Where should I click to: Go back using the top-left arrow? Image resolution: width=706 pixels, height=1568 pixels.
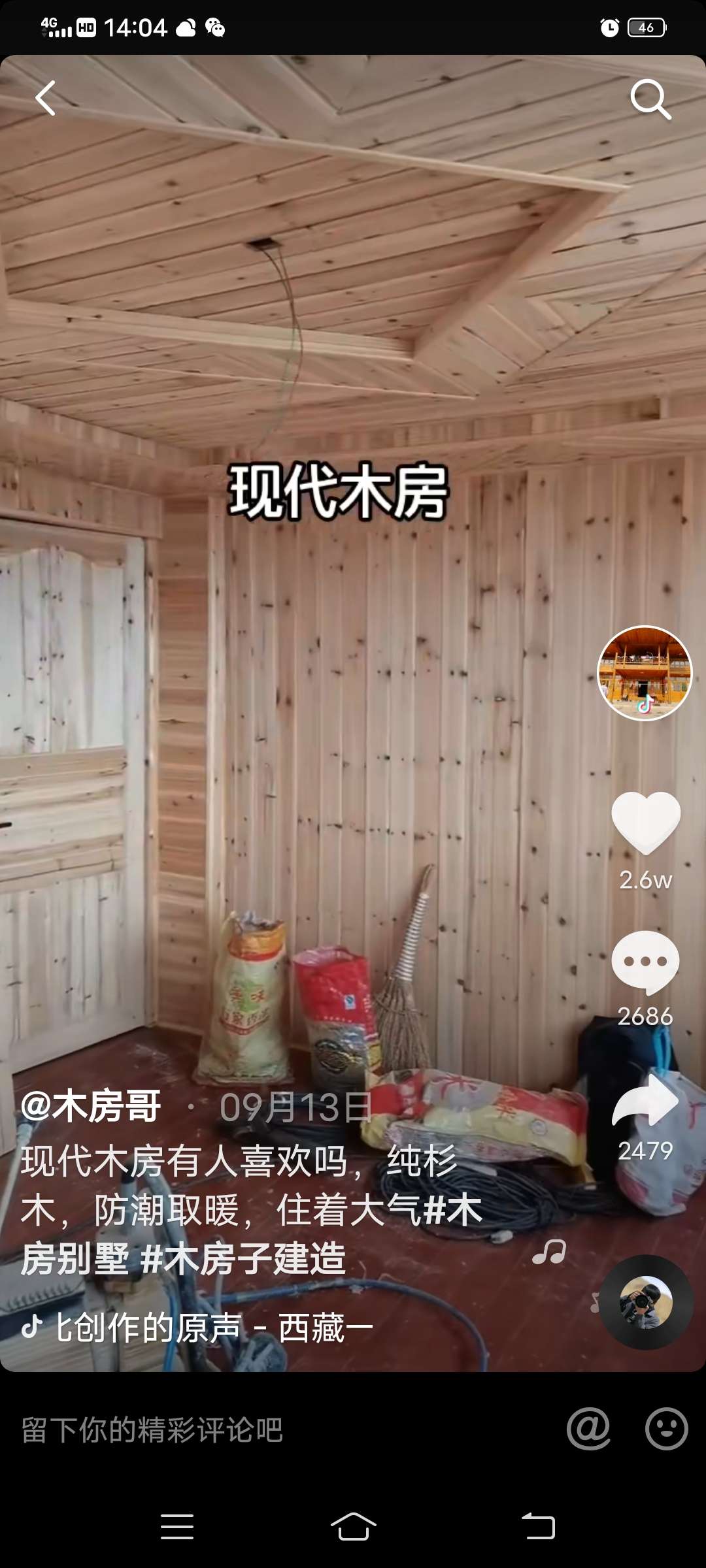(x=46, y=99)
